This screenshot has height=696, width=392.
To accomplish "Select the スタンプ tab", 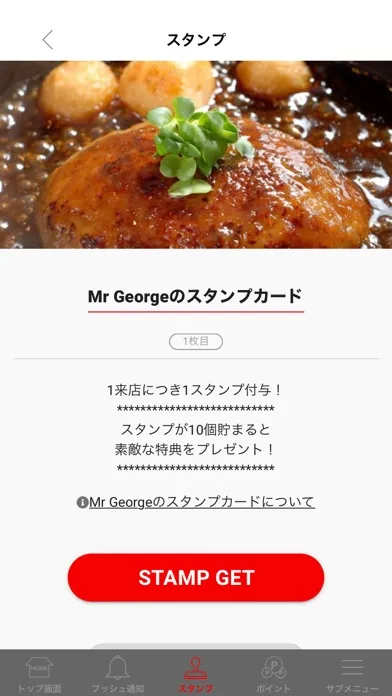I will click(x=196, y=673).
